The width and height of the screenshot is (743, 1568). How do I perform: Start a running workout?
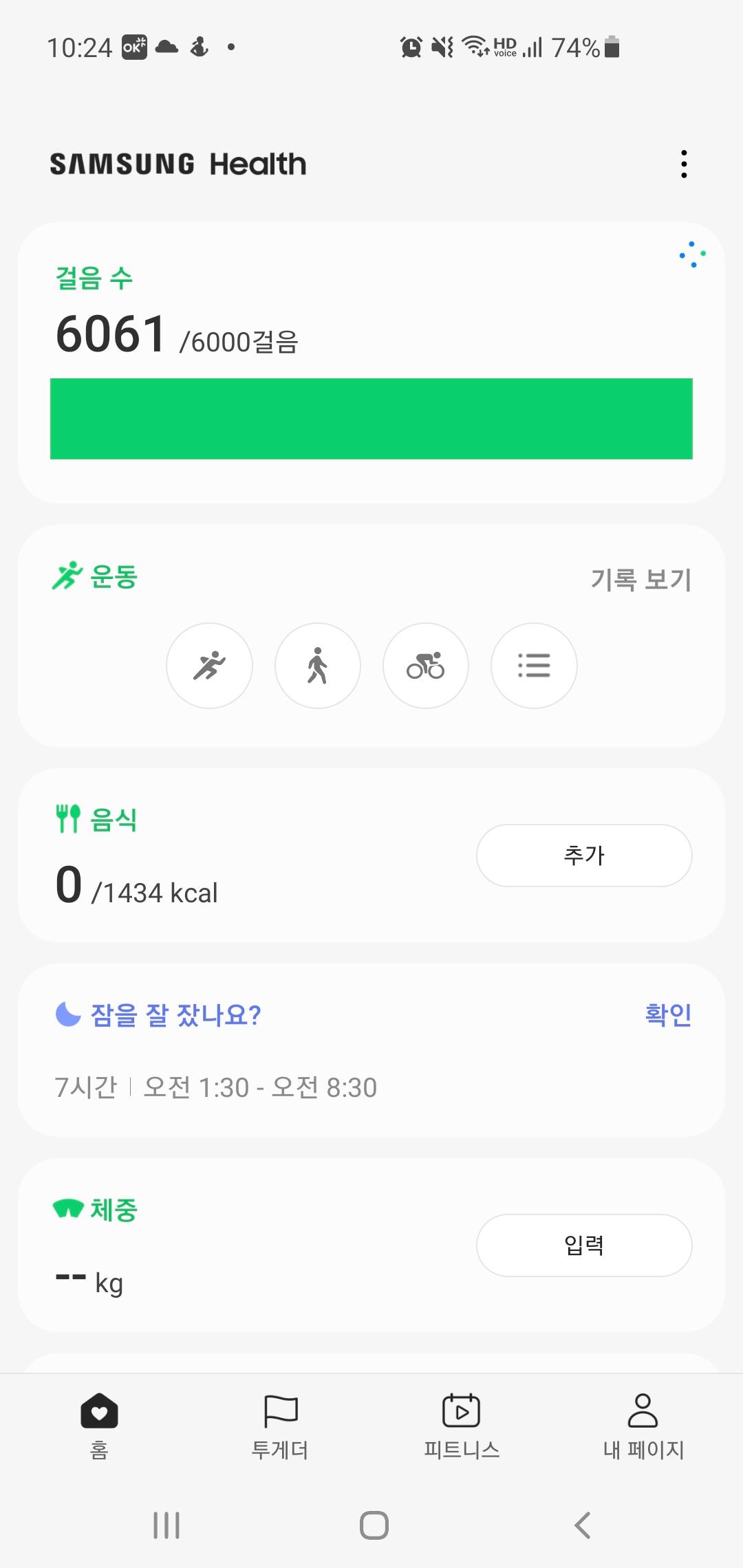209,666
